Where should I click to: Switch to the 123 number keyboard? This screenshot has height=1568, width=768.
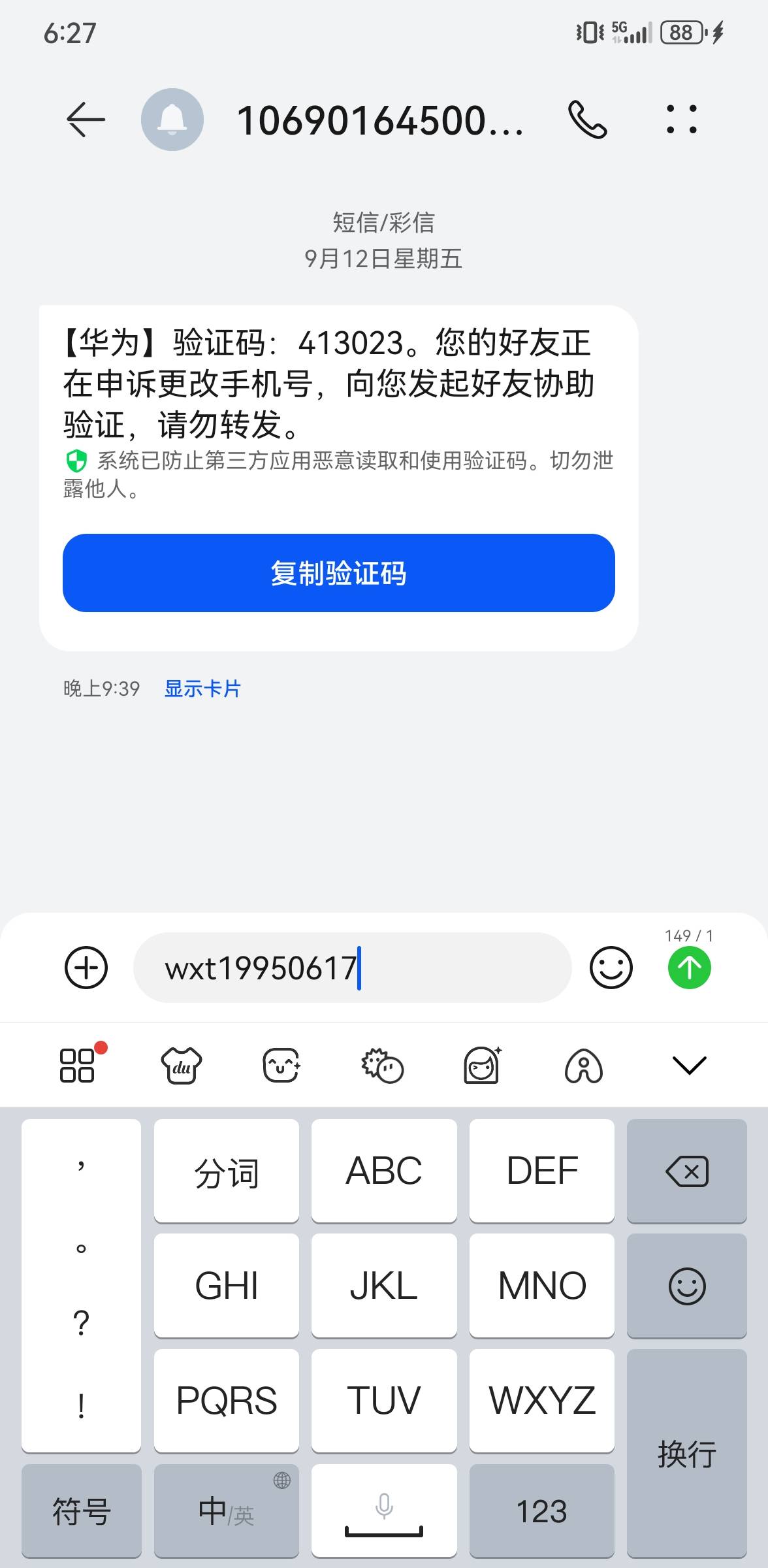coord(542,1511)
